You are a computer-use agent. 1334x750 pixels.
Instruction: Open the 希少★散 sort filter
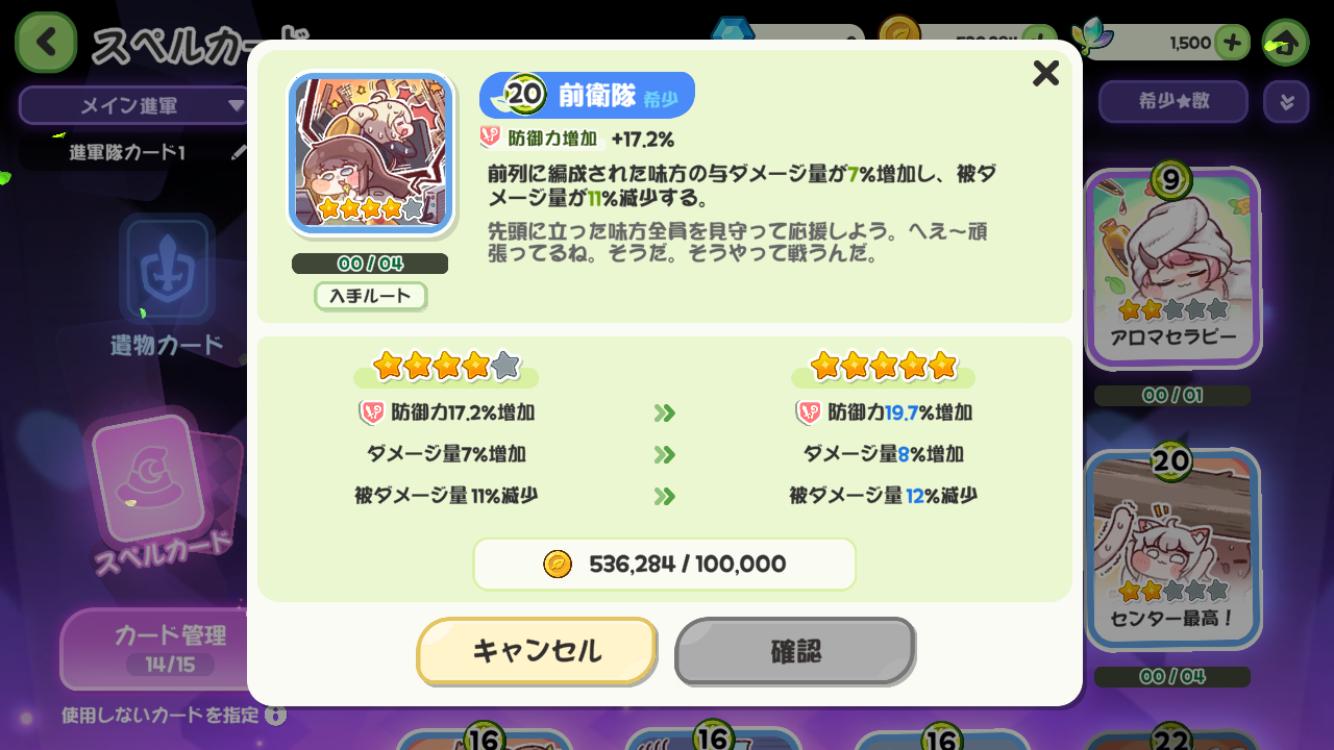pyautogui.click(x=1173, y=102)
